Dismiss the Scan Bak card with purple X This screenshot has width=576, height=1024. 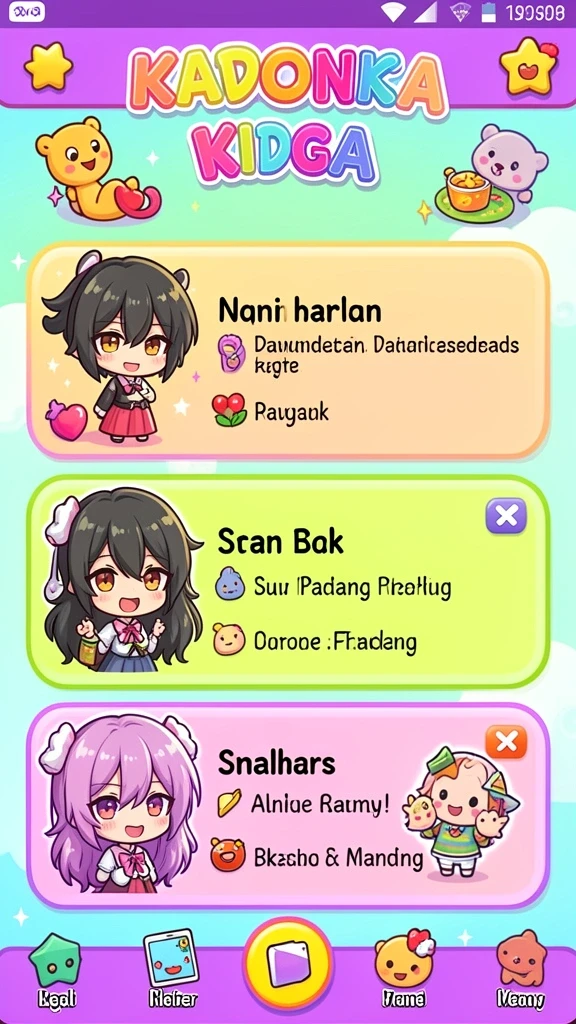tap(506, 517)
